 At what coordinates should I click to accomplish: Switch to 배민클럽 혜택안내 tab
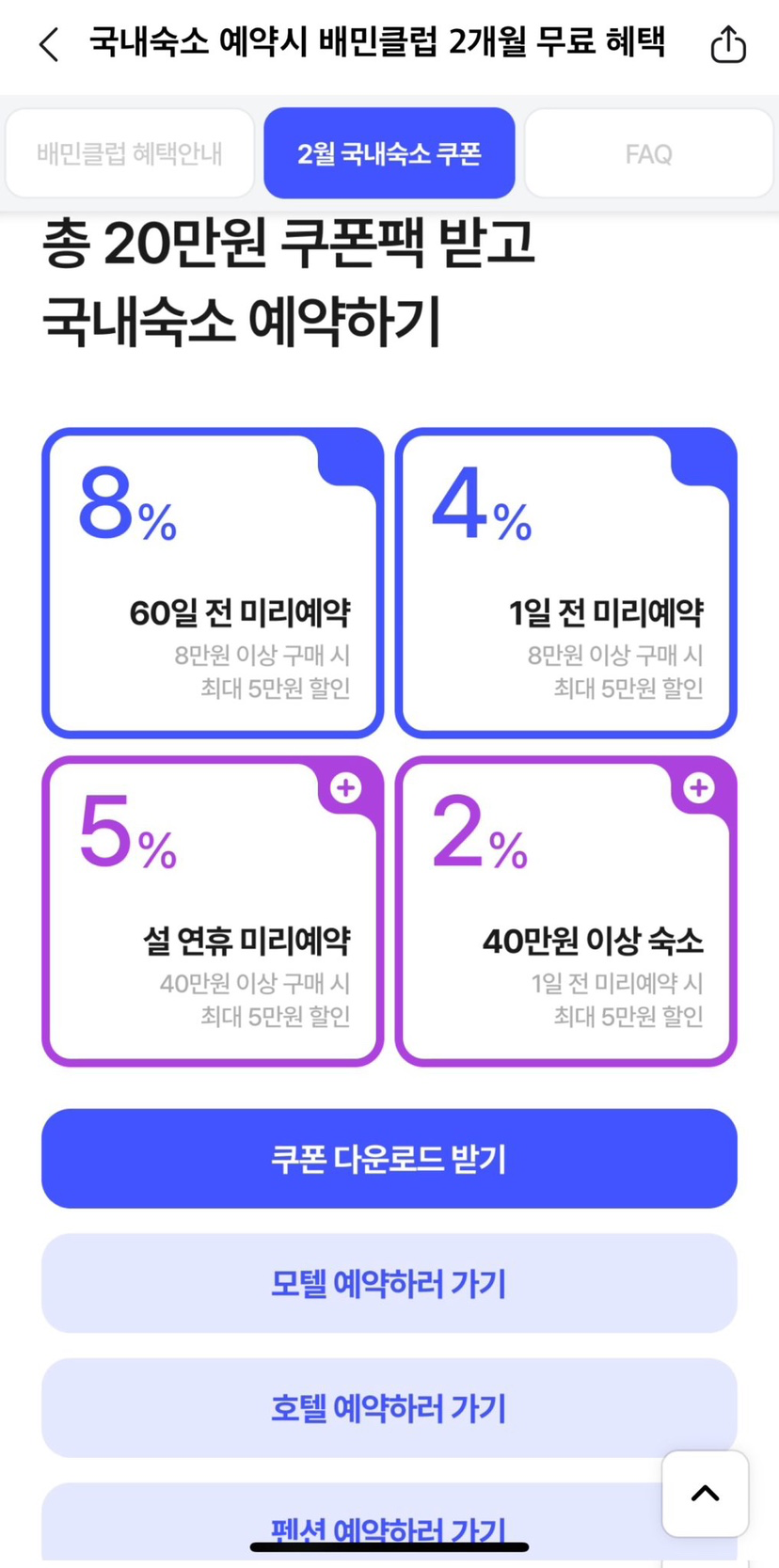[130, 153]
